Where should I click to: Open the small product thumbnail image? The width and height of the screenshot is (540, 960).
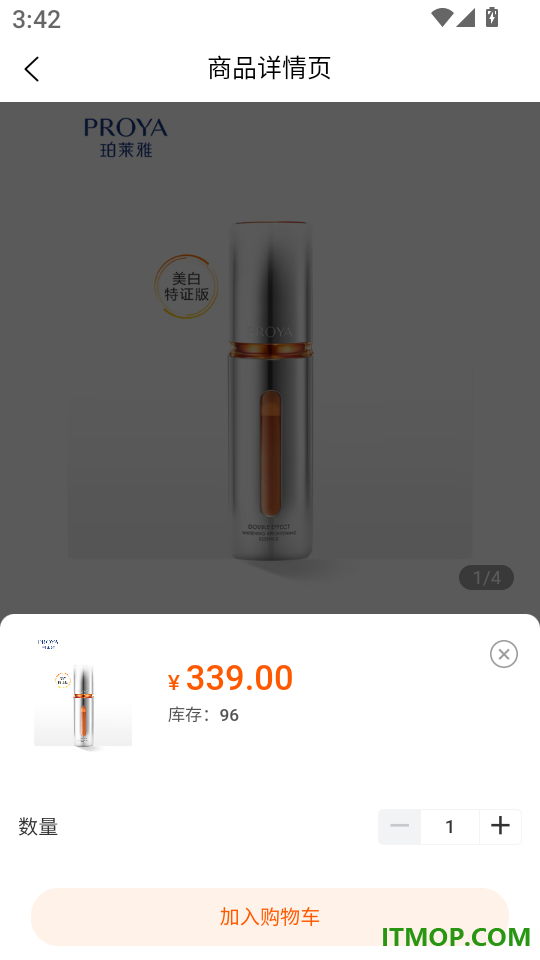(x=83, y=693)
